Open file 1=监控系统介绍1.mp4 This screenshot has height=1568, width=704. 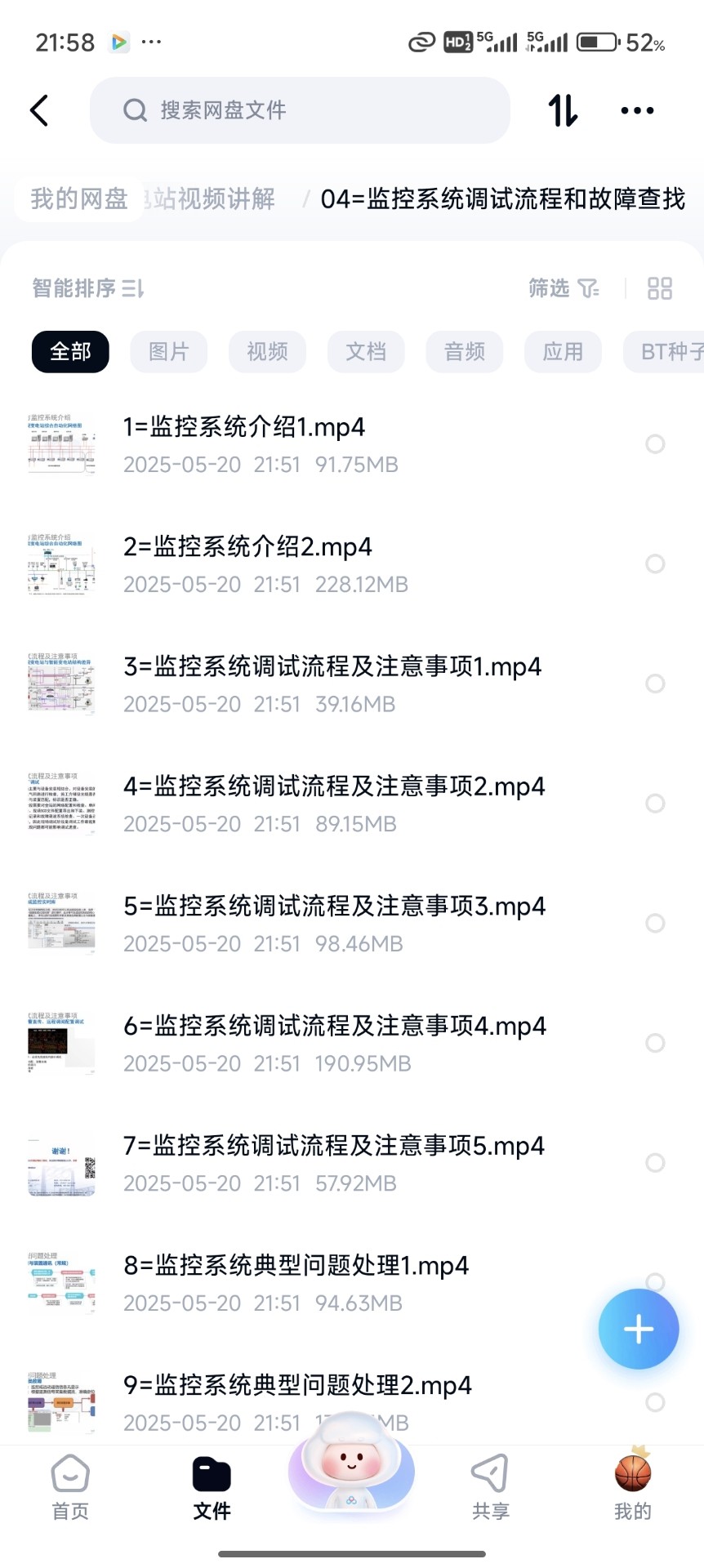tap(327, 443)
